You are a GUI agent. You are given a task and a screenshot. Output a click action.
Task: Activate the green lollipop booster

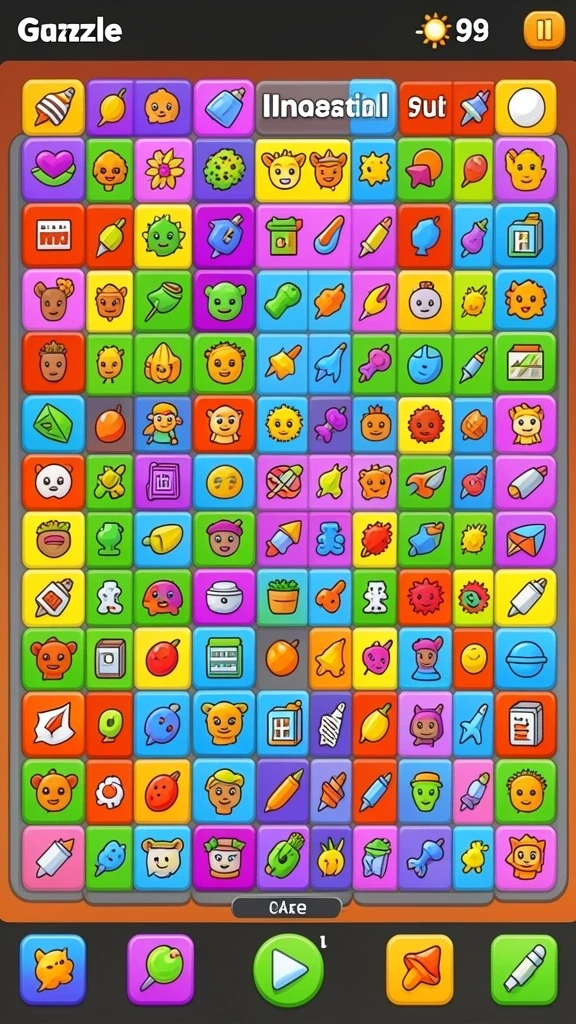click(161, 969)
